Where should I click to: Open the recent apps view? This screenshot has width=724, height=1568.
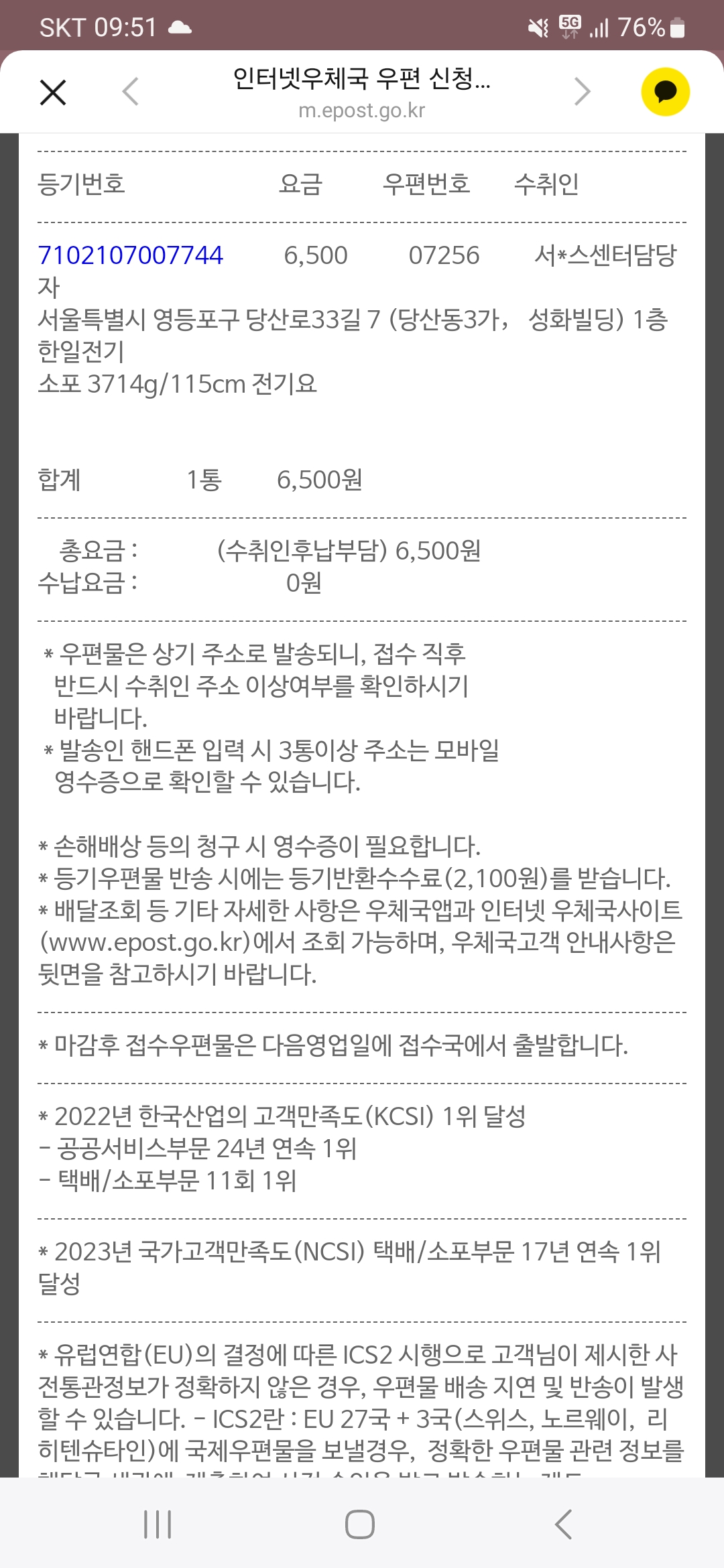[158, 1524]
